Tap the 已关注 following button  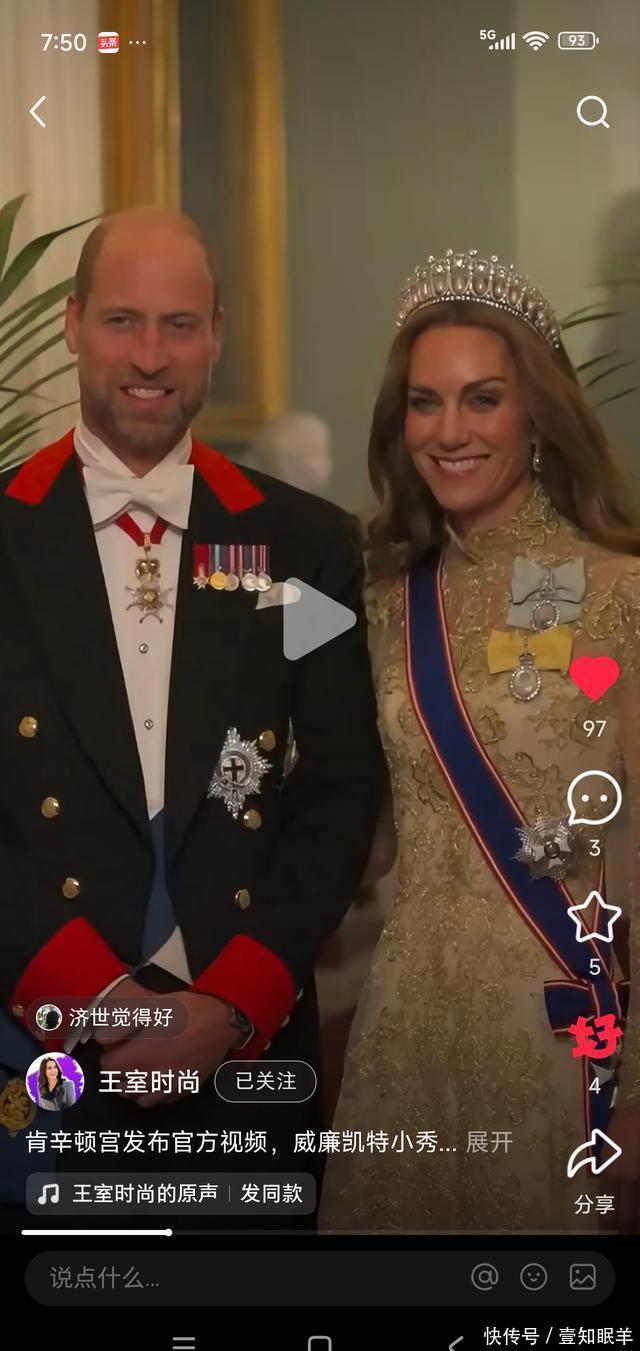265,1081
